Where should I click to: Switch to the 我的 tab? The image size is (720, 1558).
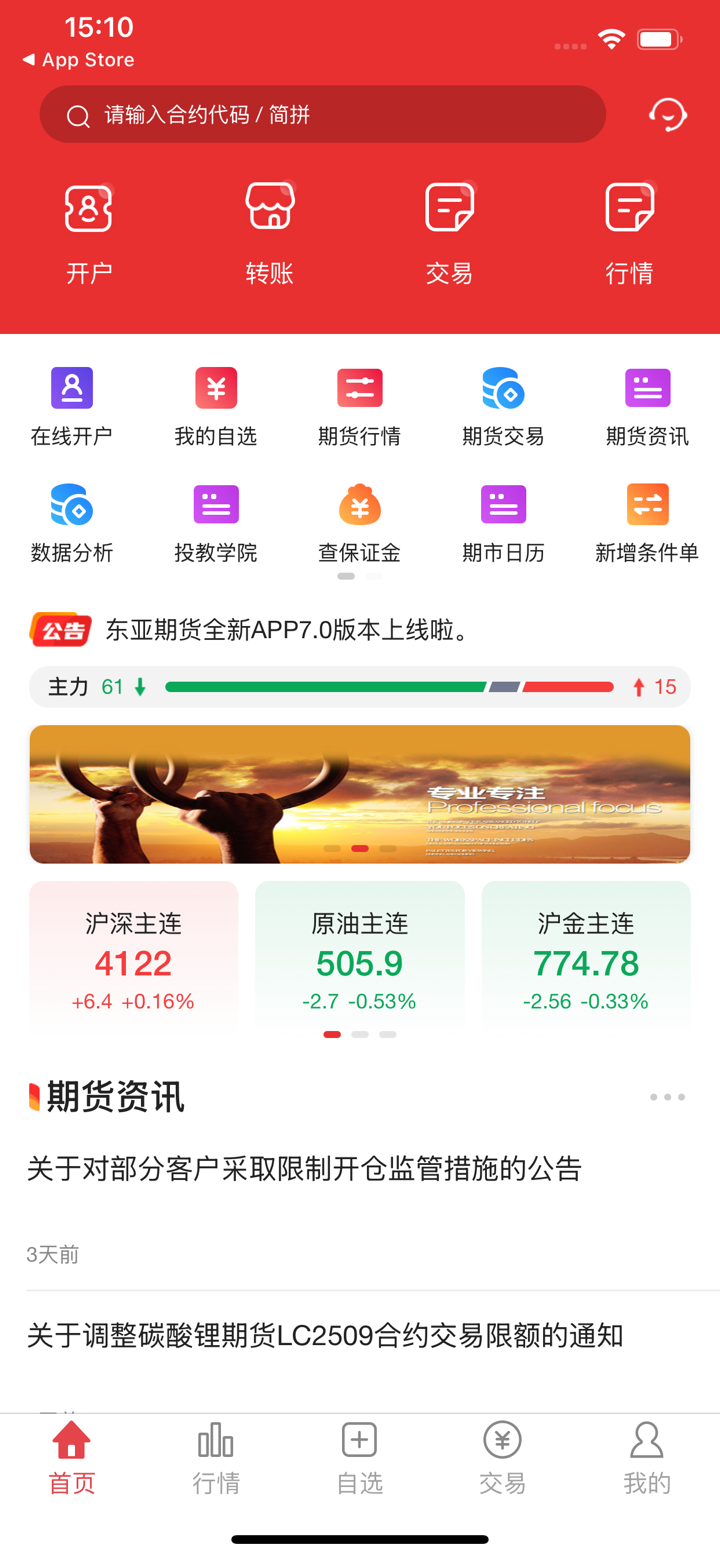(x=647, y=1458)
